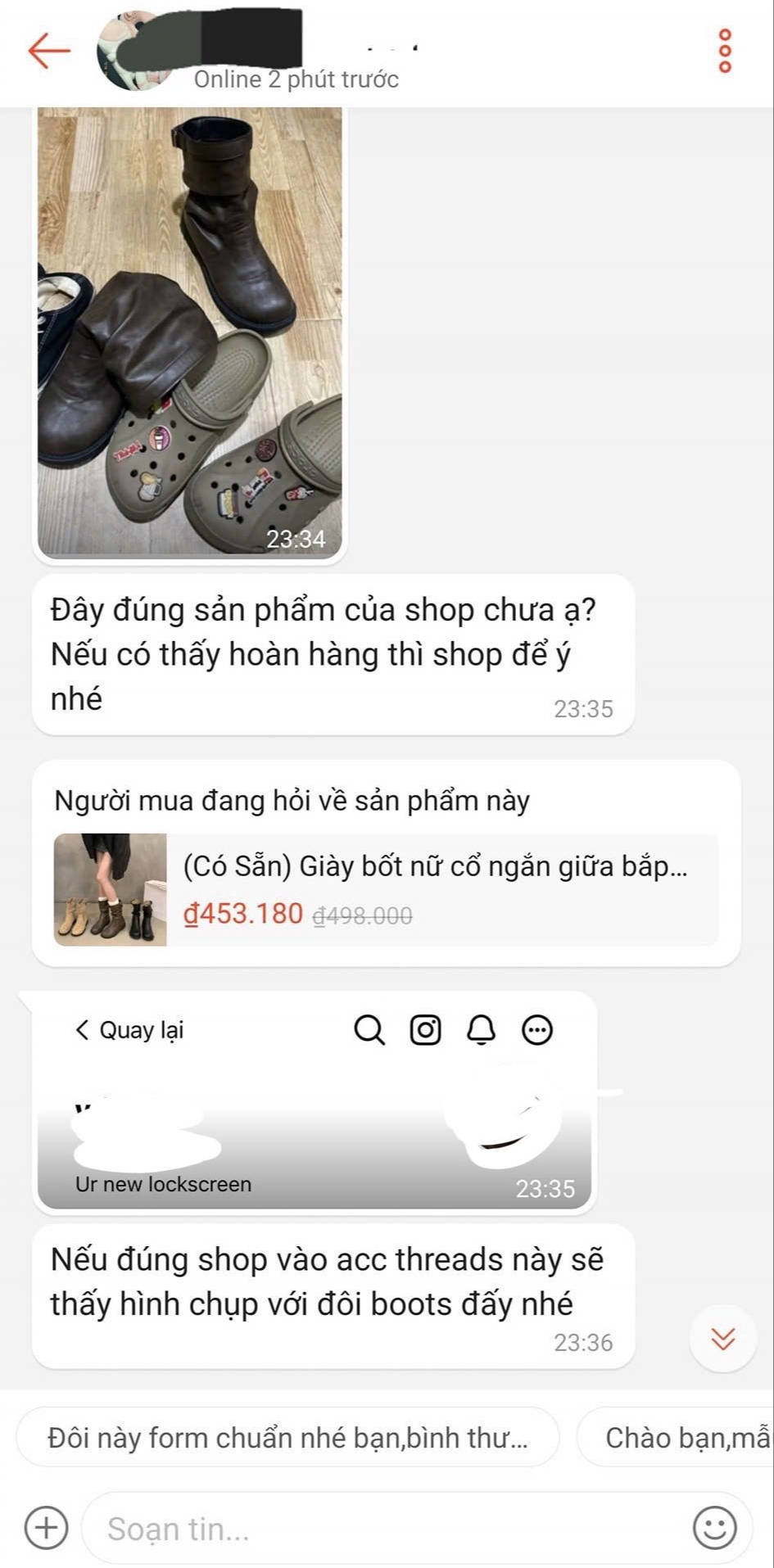Tap the search icon in the shared screenshot
The height and width of the screenshot is (1568, 774).
tap(369, 1030)
